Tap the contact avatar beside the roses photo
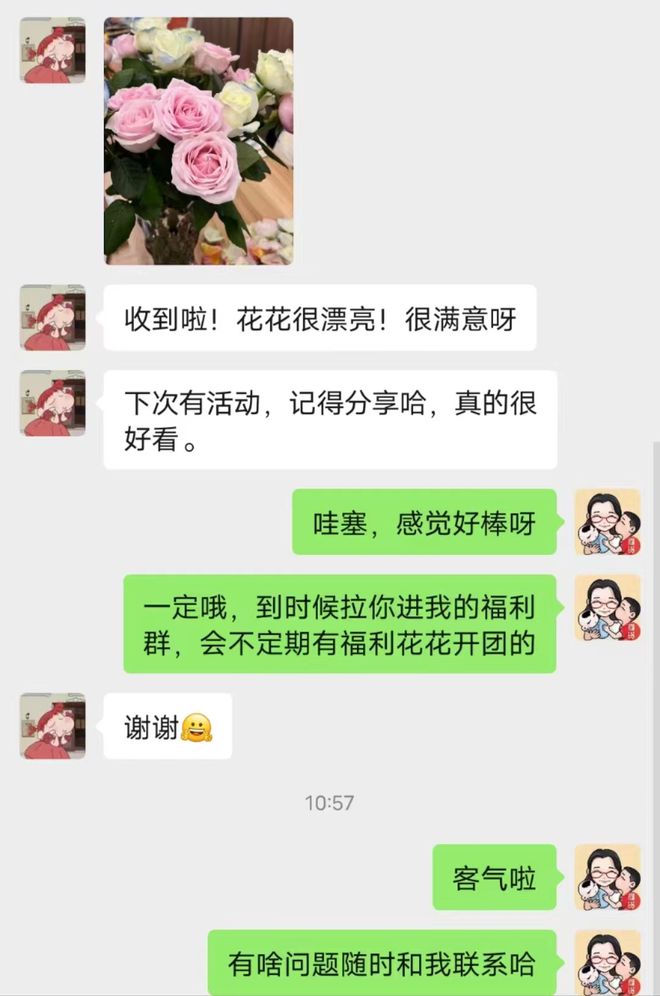This screenshot has height=996, width=660. 52,50
